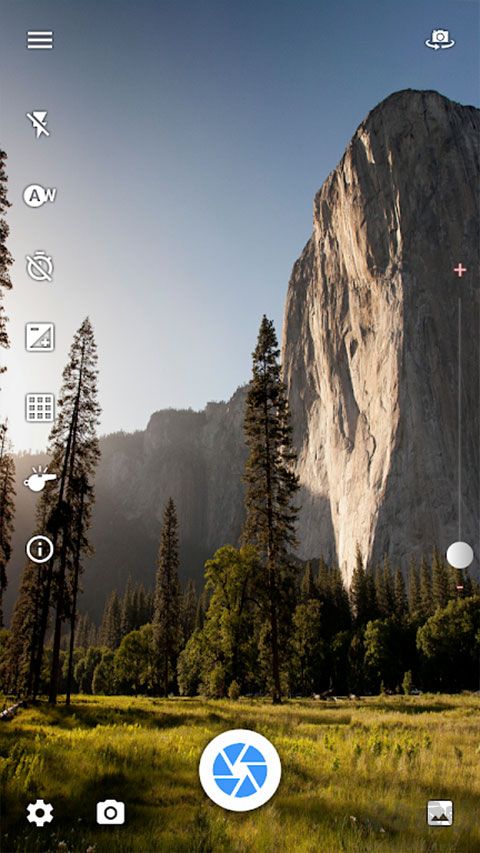Open camera settings gear
Screen dimensions: 480x853
coord(40,813)
